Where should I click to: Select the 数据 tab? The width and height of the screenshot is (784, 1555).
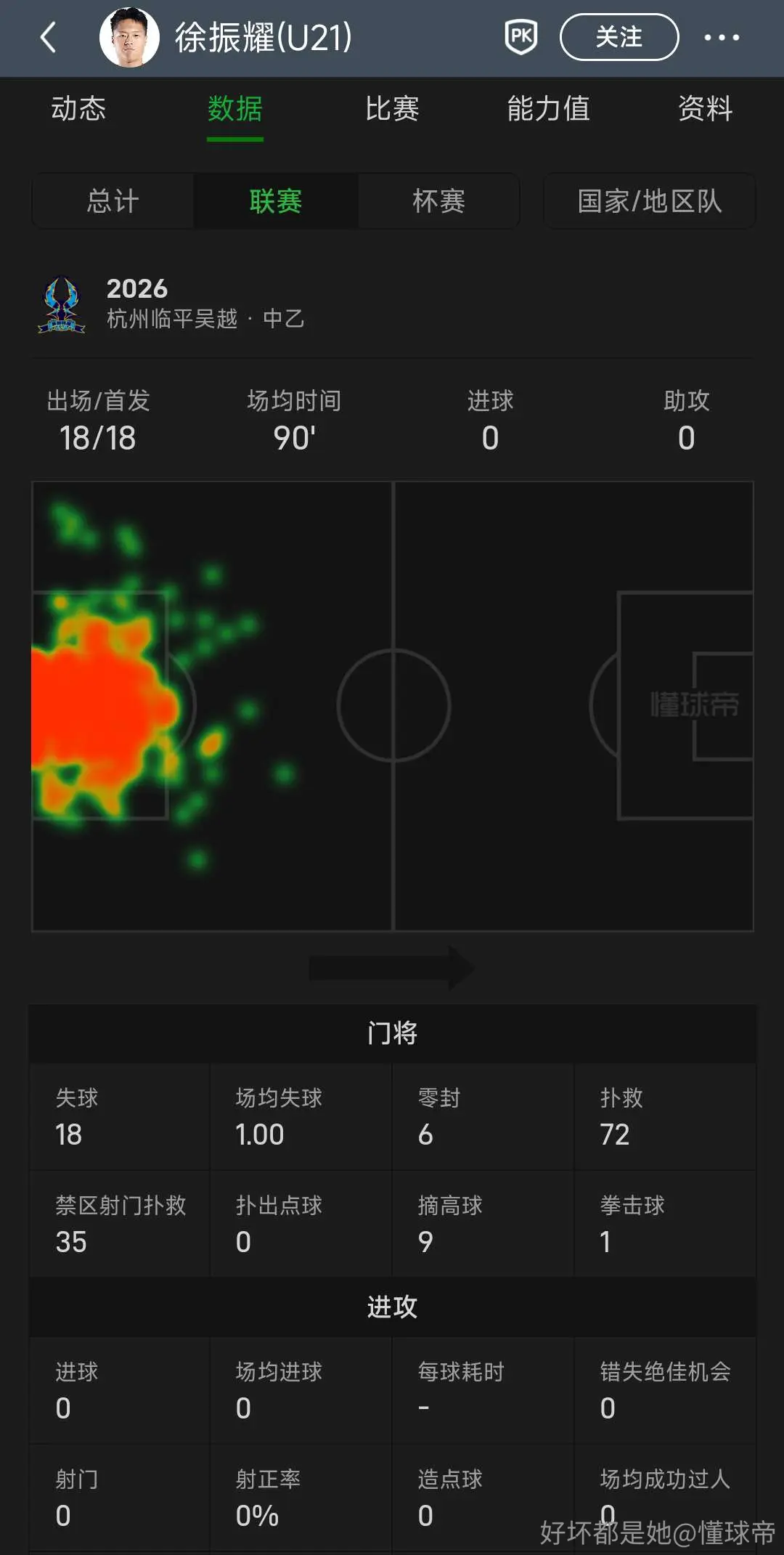(x=235, y=109)
